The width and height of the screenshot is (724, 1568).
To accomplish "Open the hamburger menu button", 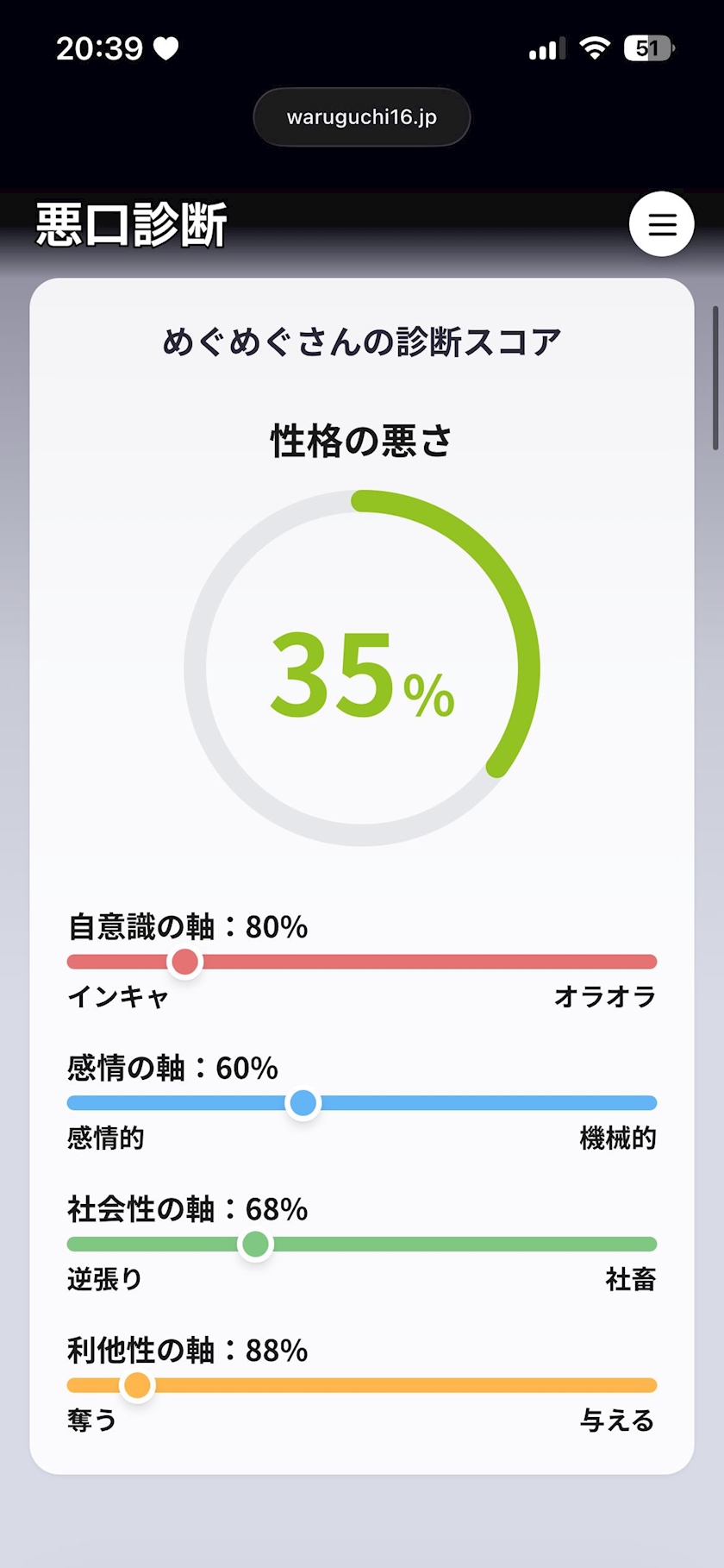I will tap(661, 224).
